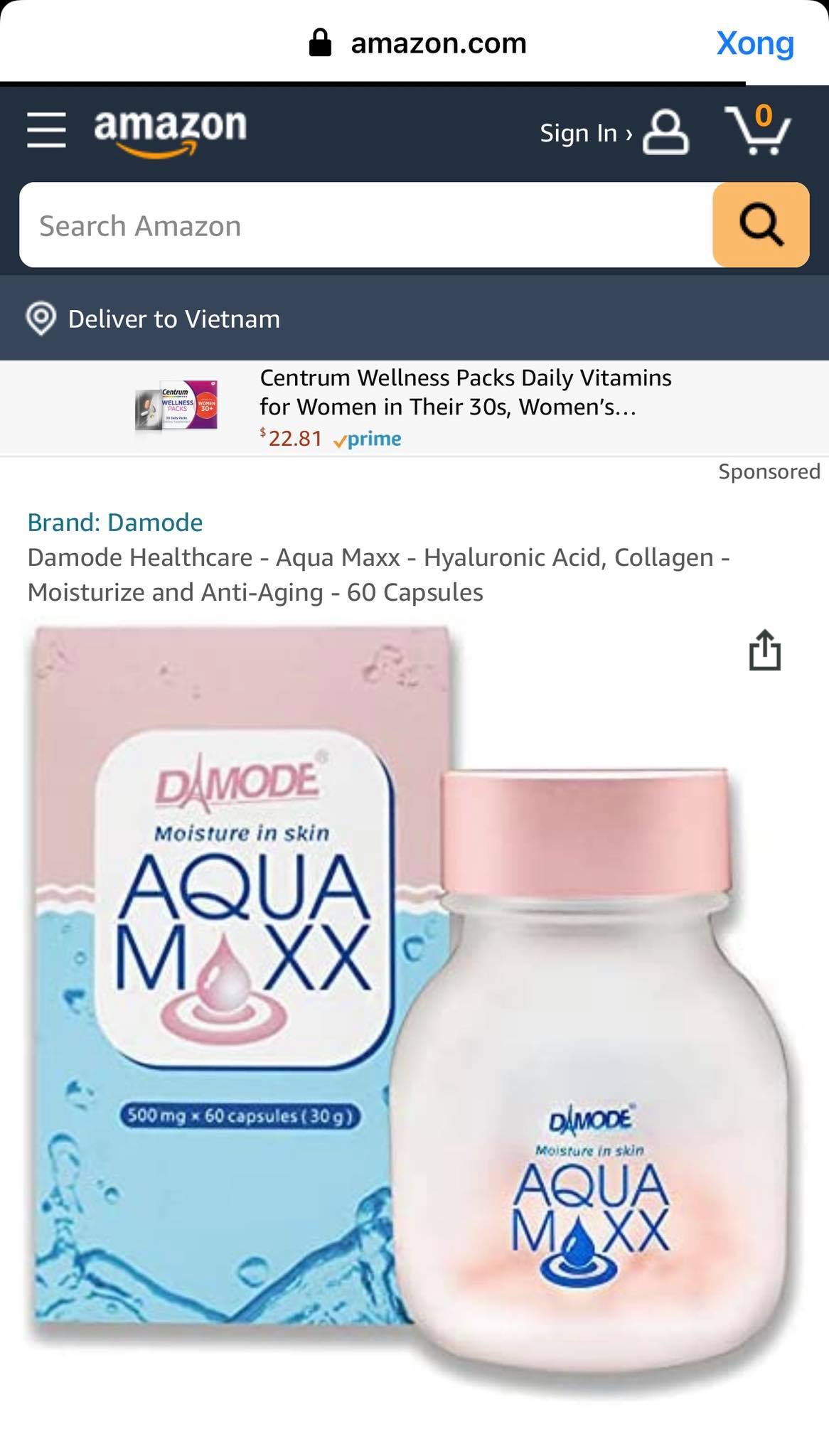Share this Aqua Maxx product

pos(765,650)
